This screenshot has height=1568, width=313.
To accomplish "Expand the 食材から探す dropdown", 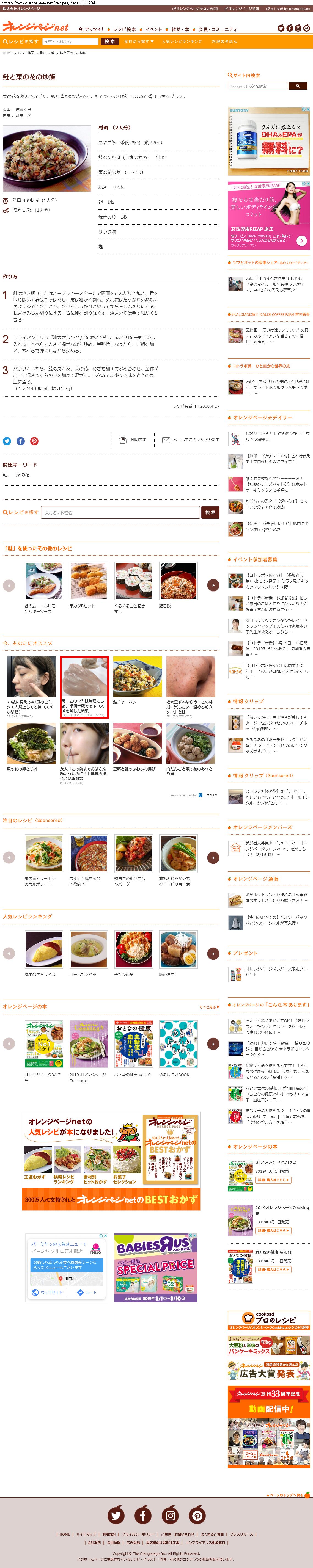I will (139, 42).
